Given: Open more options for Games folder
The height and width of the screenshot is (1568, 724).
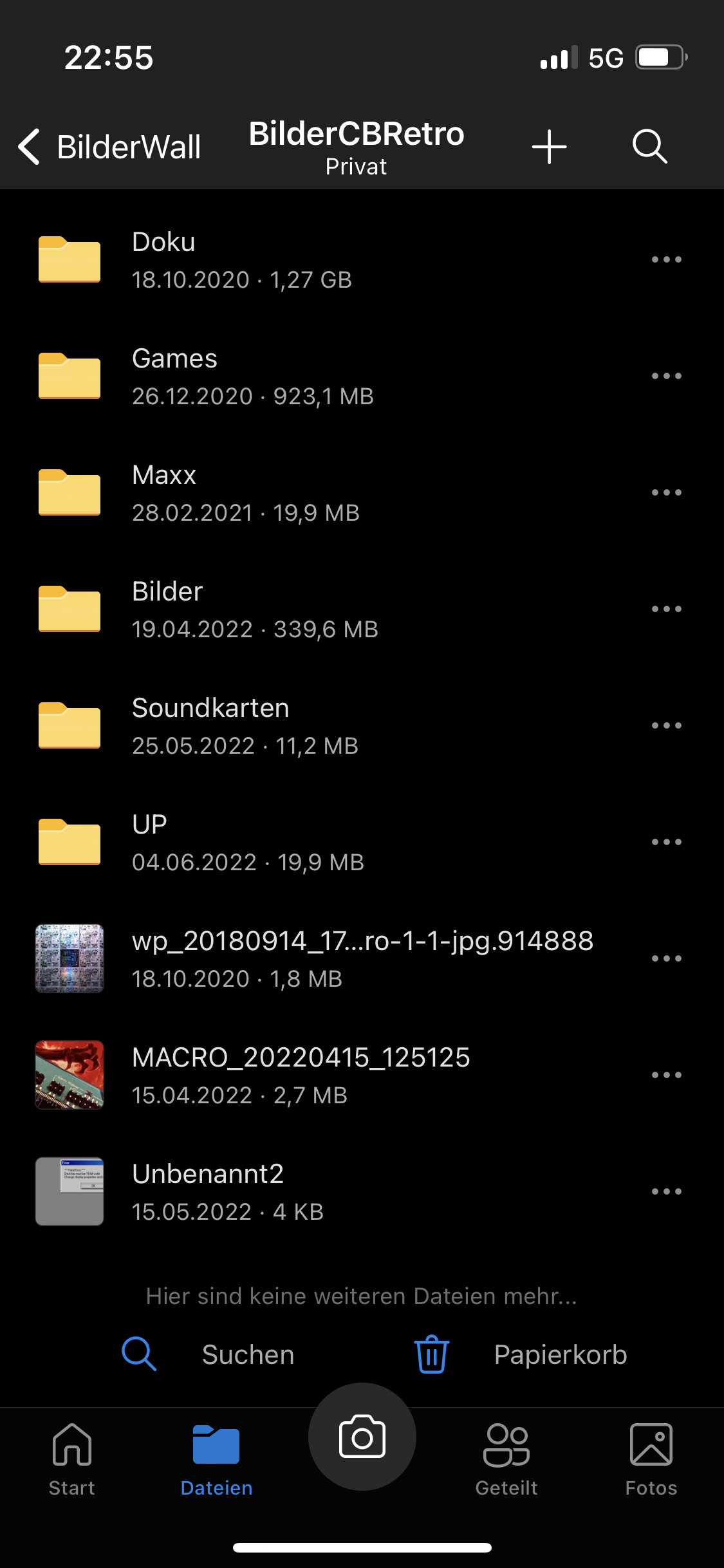Looking at the screenshot, I should click(x=666, y=376).
